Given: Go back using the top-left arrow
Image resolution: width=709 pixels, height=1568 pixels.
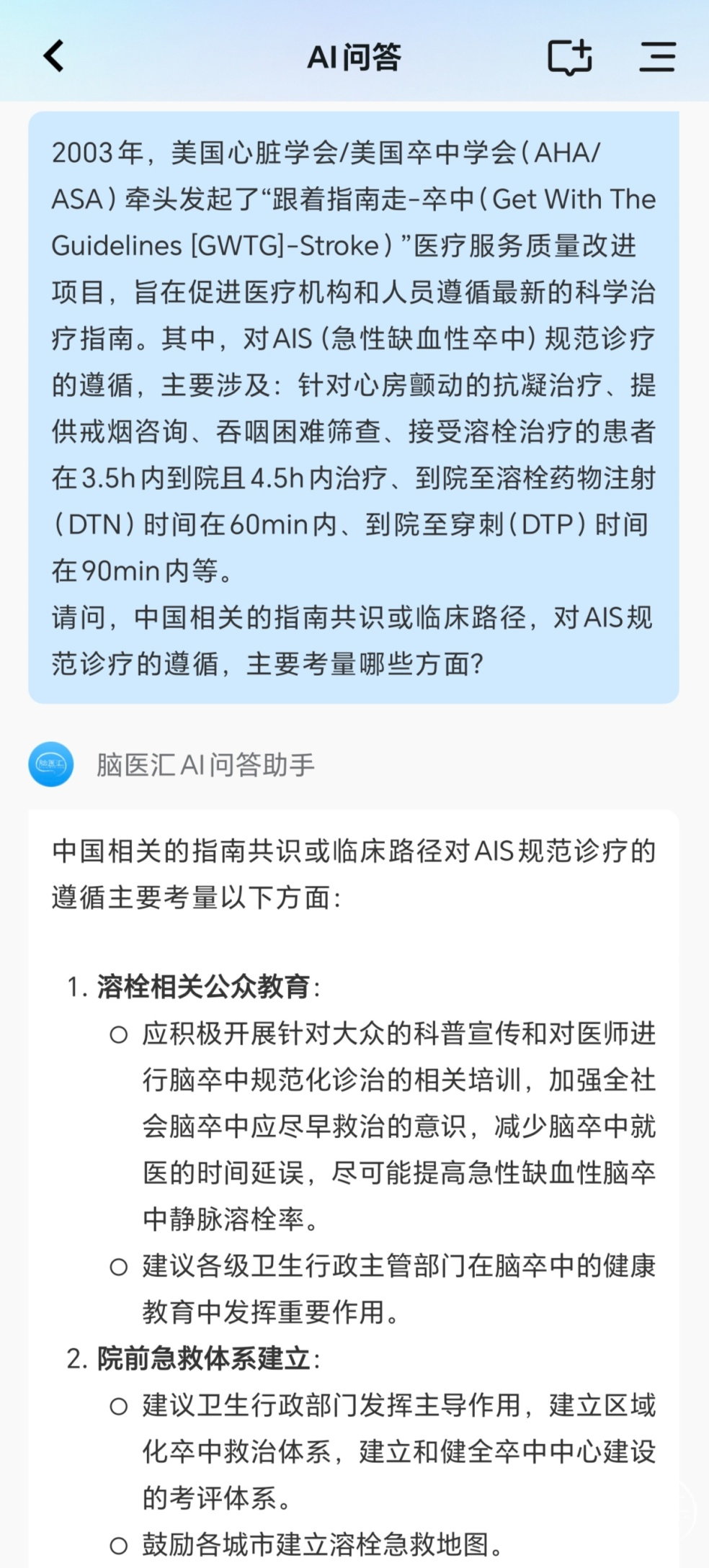Looking at the screenshot, I should coord(54,56).
